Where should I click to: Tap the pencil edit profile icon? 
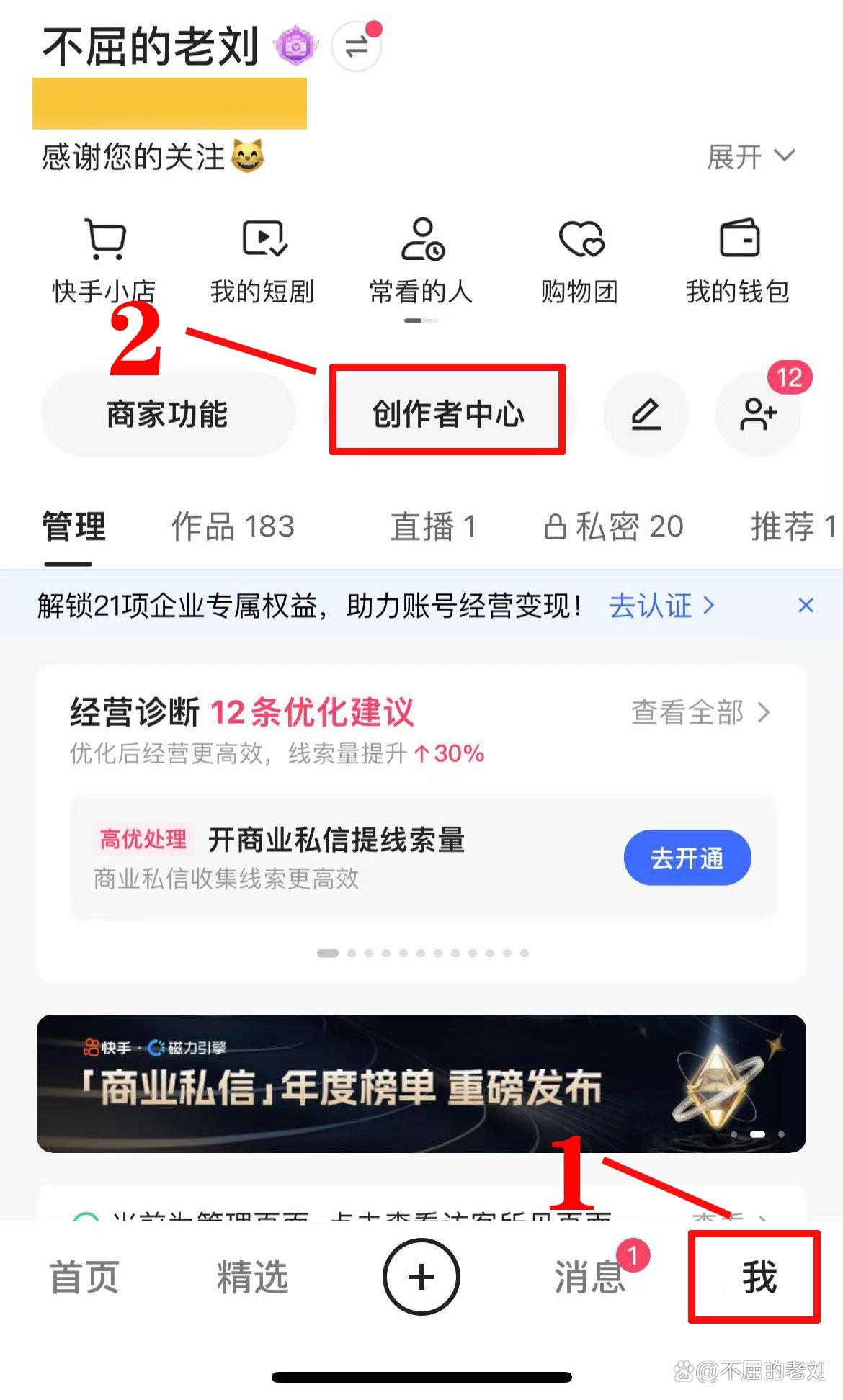(646, 414)
